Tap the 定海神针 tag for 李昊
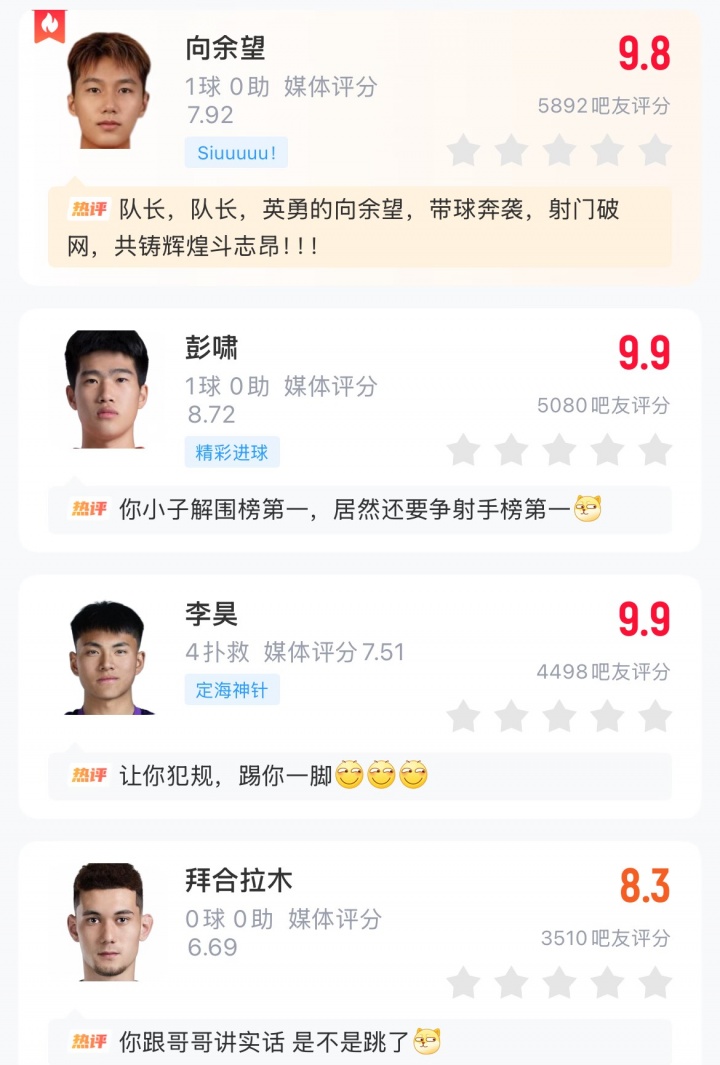 232,690
